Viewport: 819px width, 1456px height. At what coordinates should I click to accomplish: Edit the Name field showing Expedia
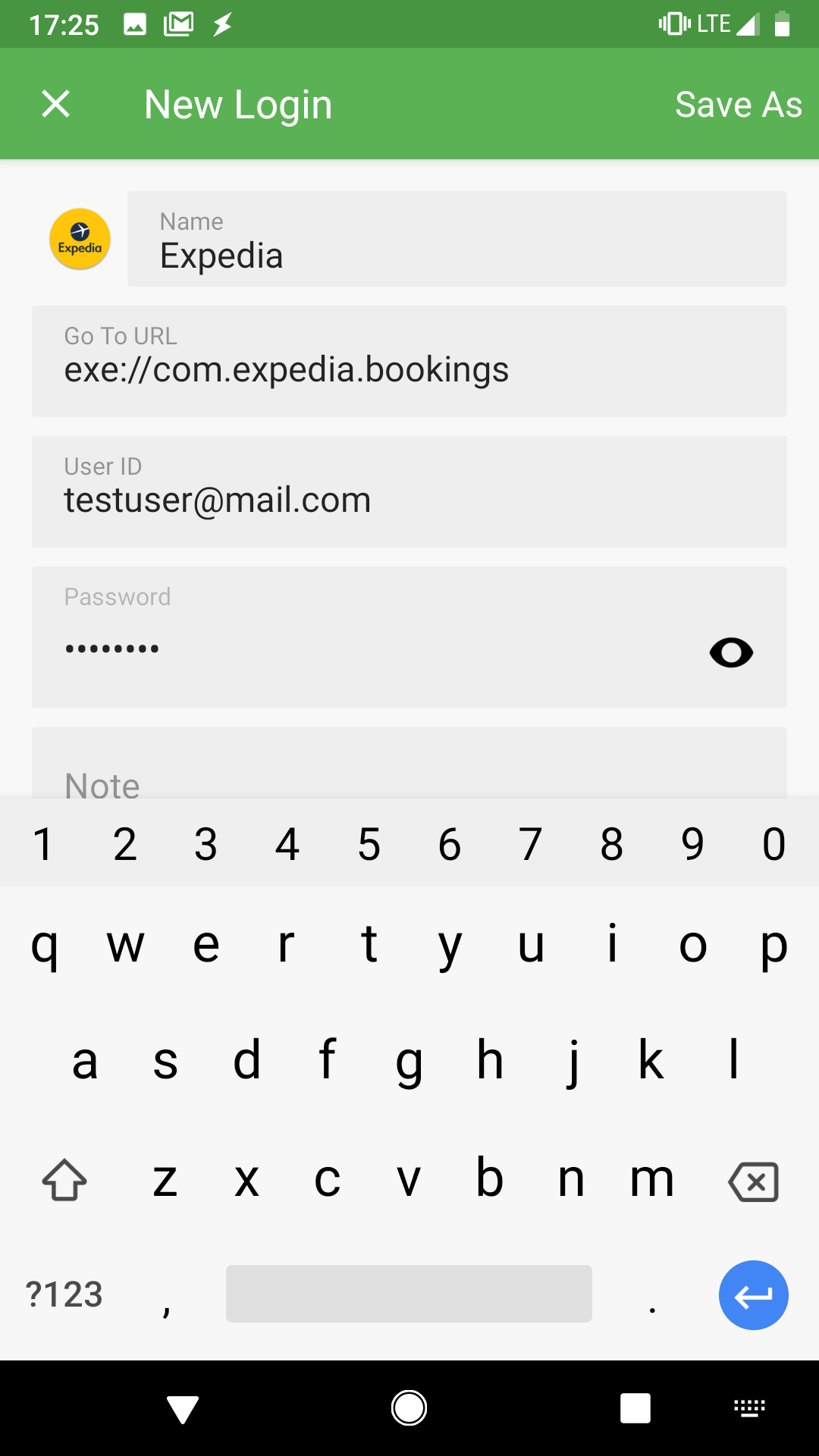[x=457, y=239]
